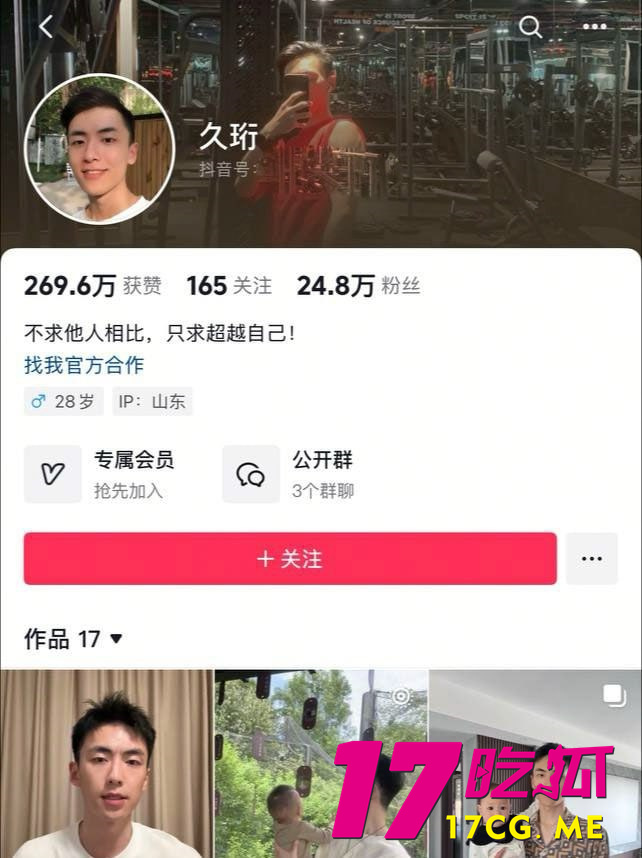Open the video of baby outdoors
642x858 pixels.
click(321, 764)
